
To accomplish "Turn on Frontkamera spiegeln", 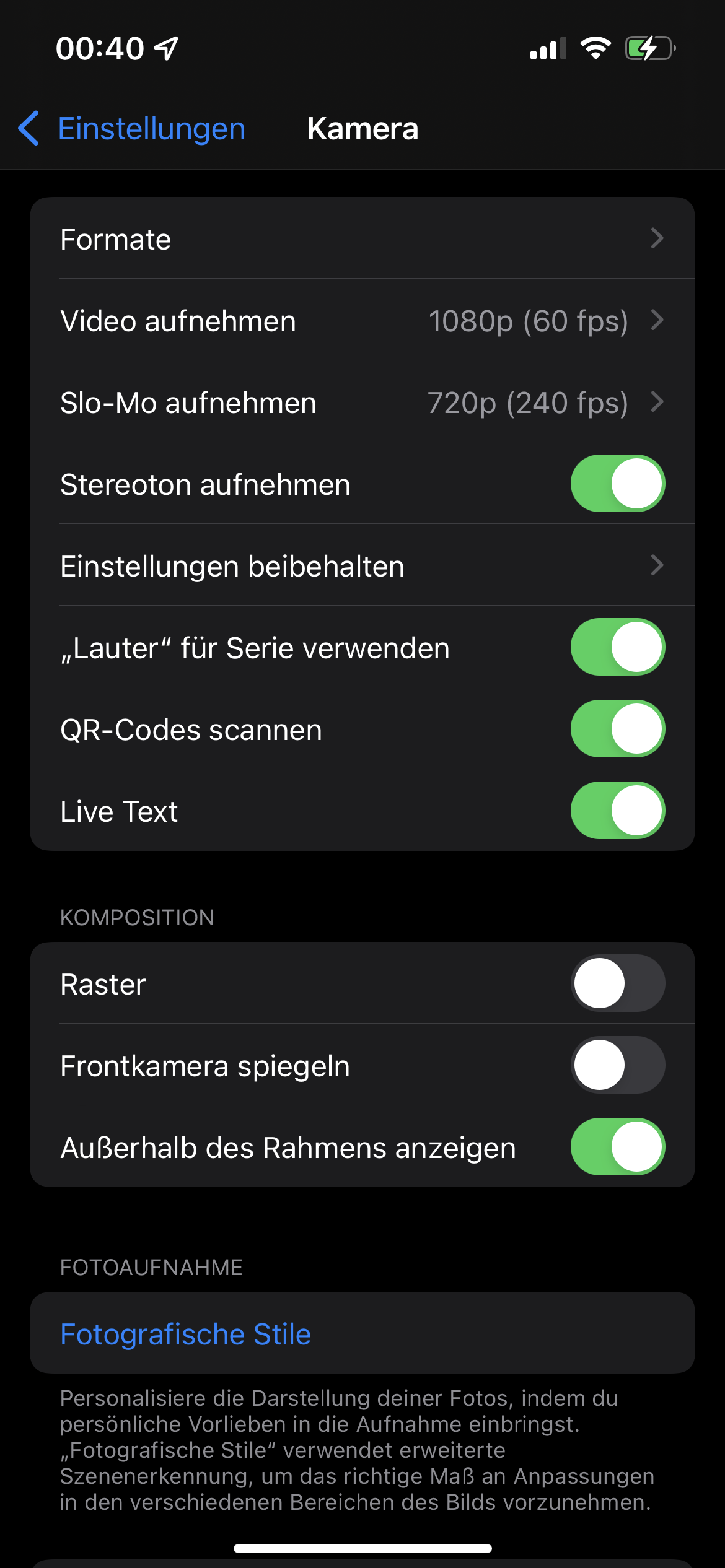I will tap(617, 1066).
